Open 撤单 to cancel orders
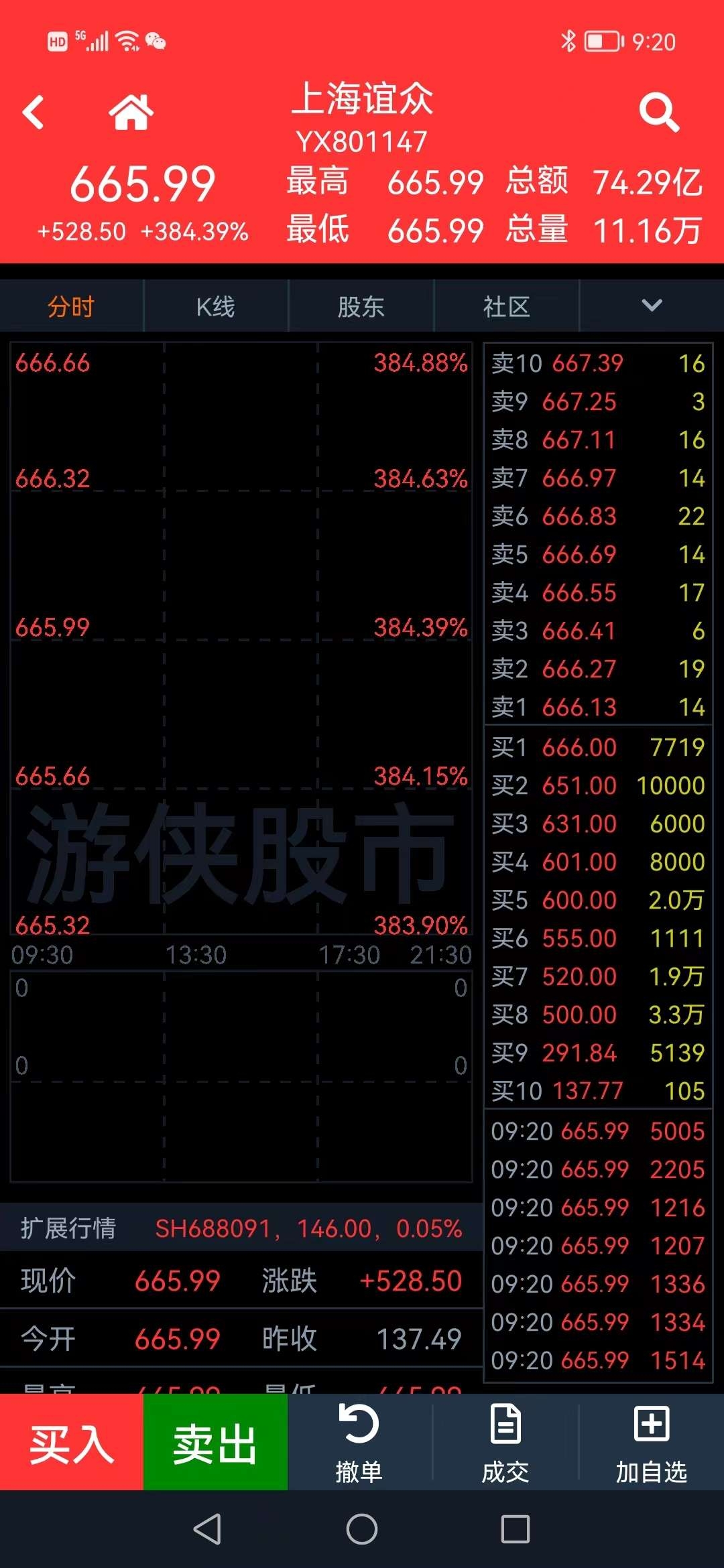This screenshot has height=1568, width=724. [359, 1442]
